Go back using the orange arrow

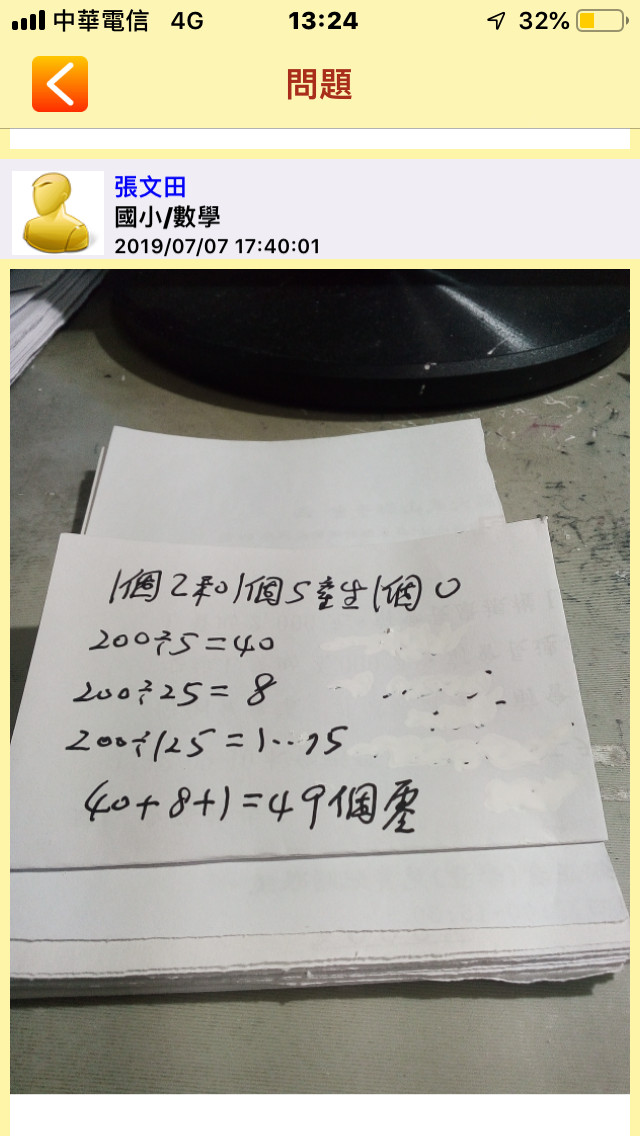click(60, 84)
